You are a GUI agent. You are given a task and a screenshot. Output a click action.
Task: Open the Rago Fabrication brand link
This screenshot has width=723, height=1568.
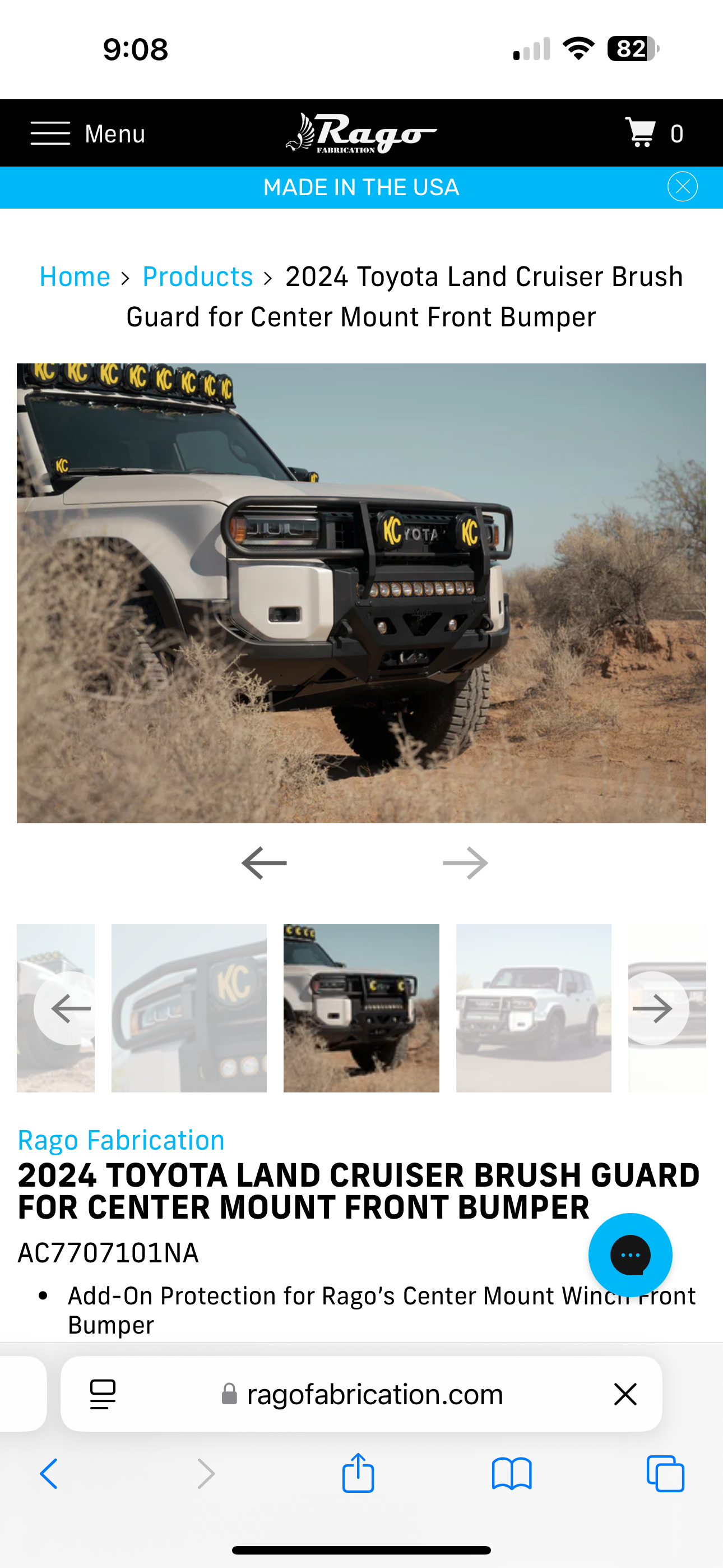[121, 1140]
